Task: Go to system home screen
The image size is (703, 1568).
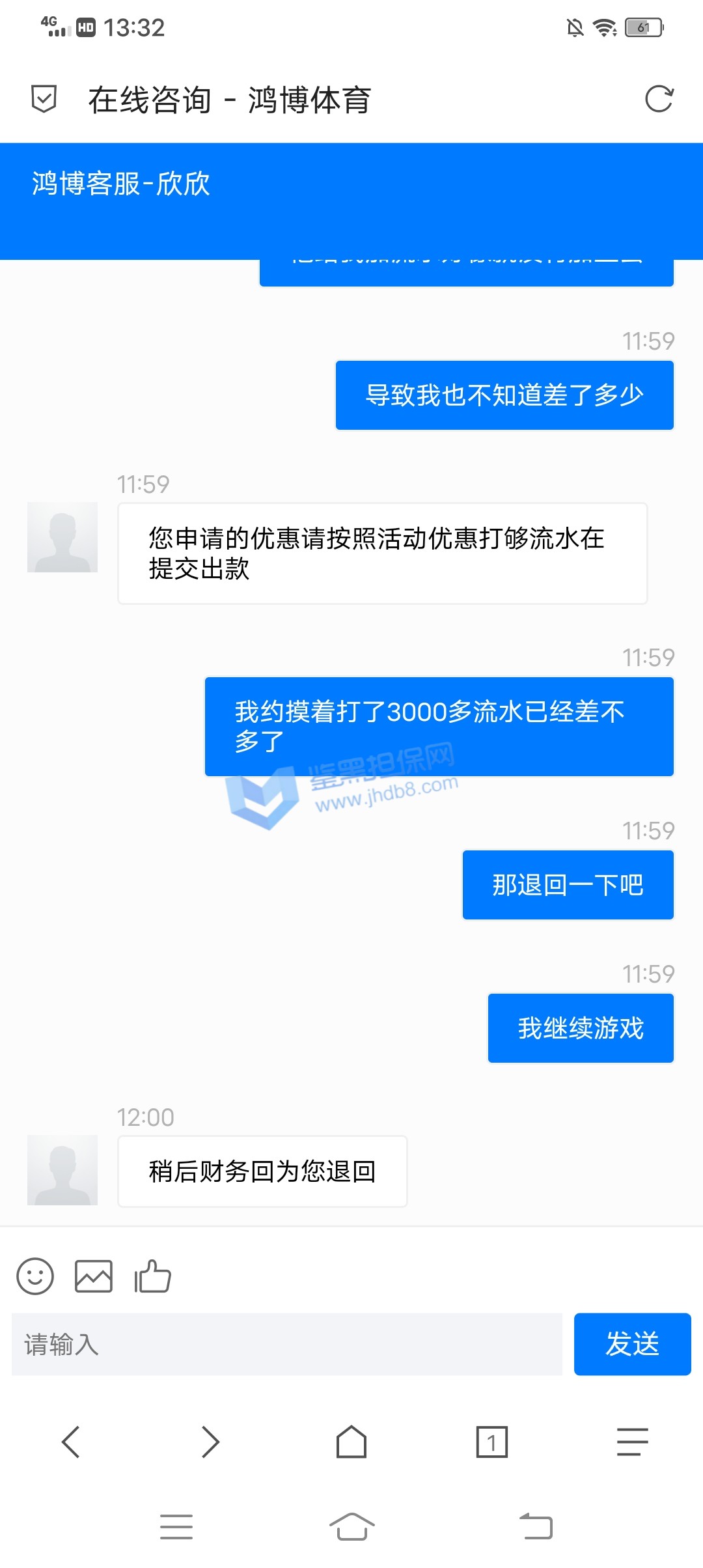Action: [351, 1527]
